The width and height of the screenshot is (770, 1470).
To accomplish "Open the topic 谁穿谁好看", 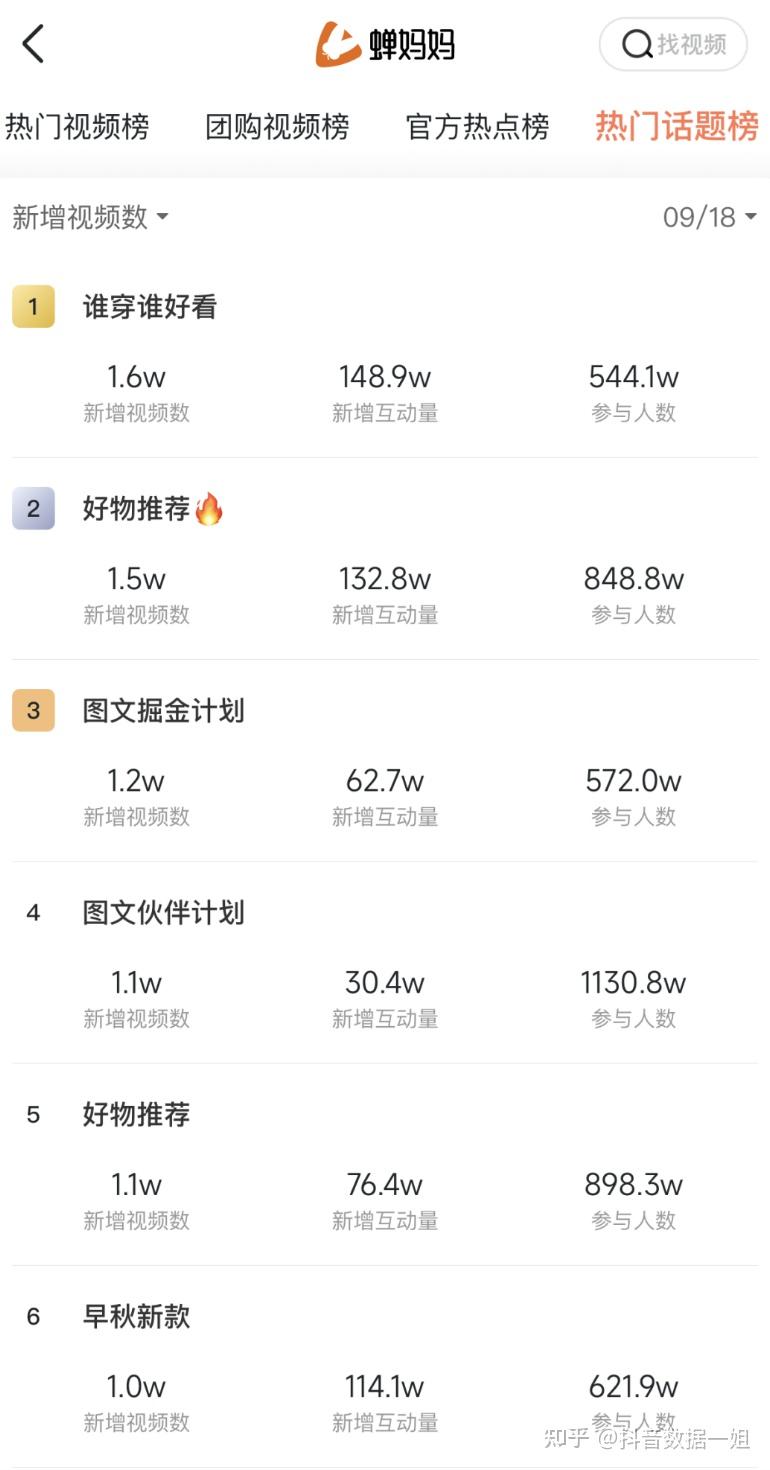I will coord(150,307).
